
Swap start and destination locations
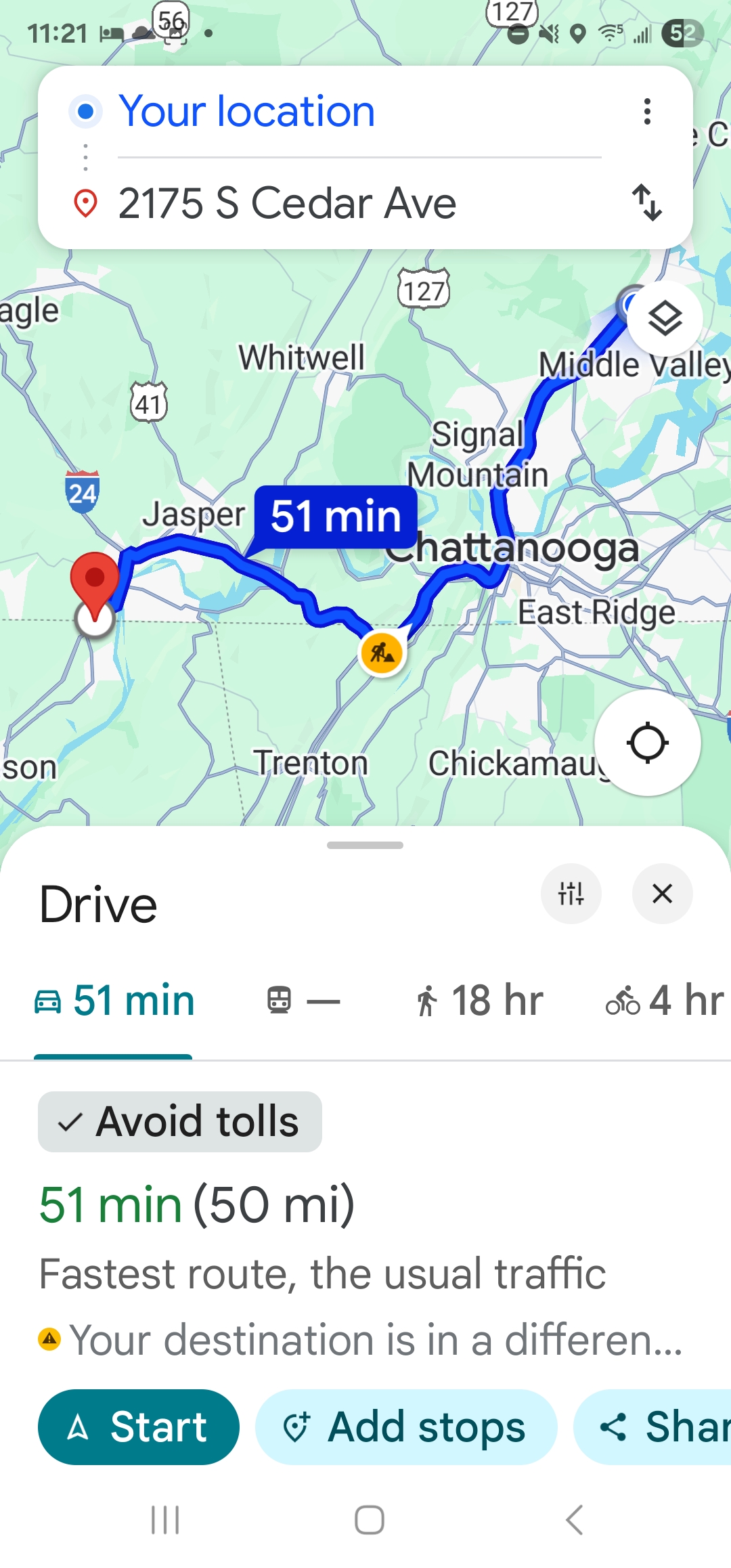click(x=647, y=202)
